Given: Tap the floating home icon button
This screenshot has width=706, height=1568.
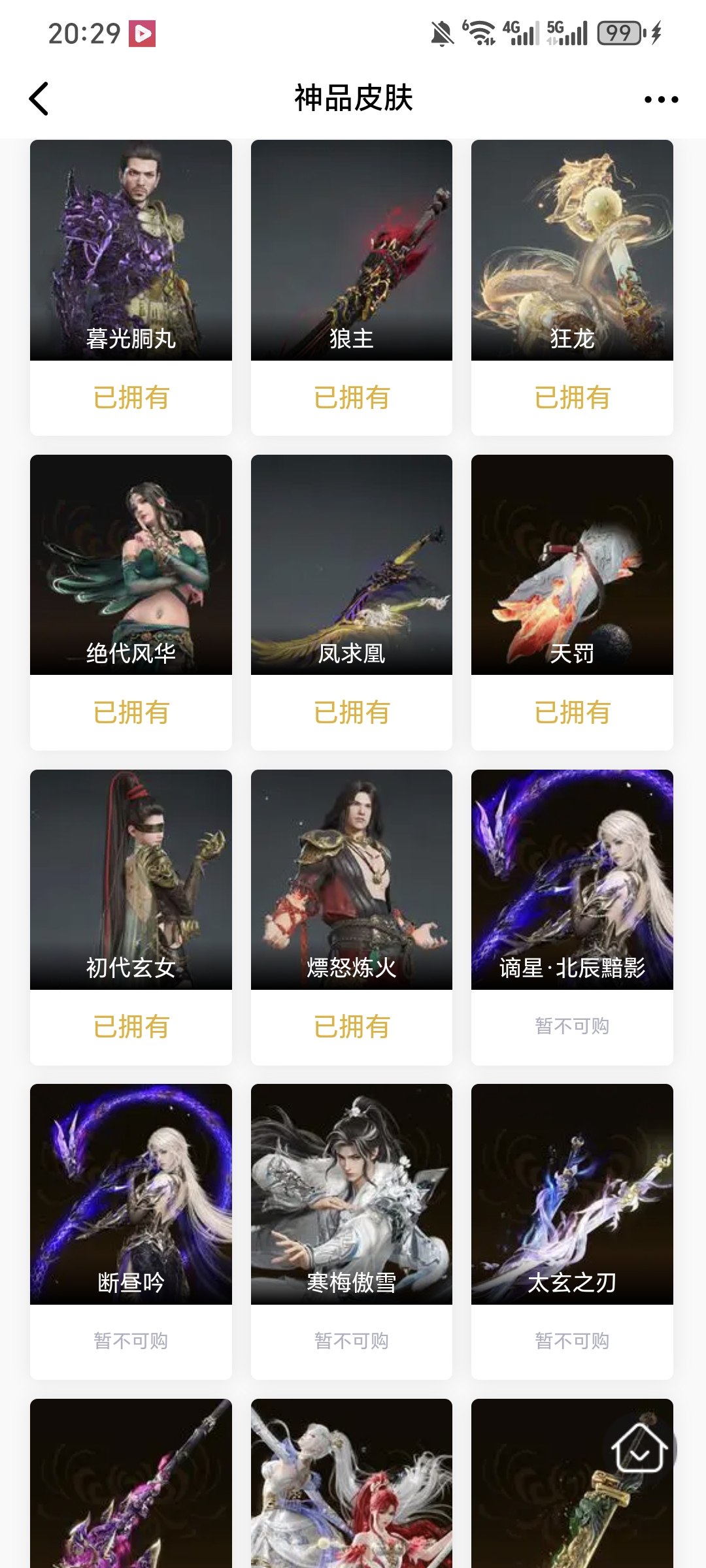Looking at the screenshot, I should [639, 1449].
